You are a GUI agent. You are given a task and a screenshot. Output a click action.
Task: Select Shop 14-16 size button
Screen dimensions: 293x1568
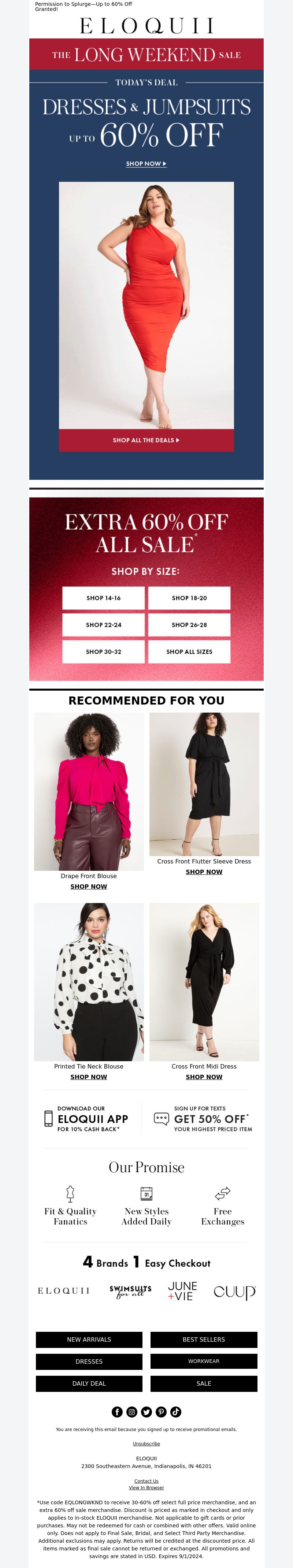click(104, 598)
